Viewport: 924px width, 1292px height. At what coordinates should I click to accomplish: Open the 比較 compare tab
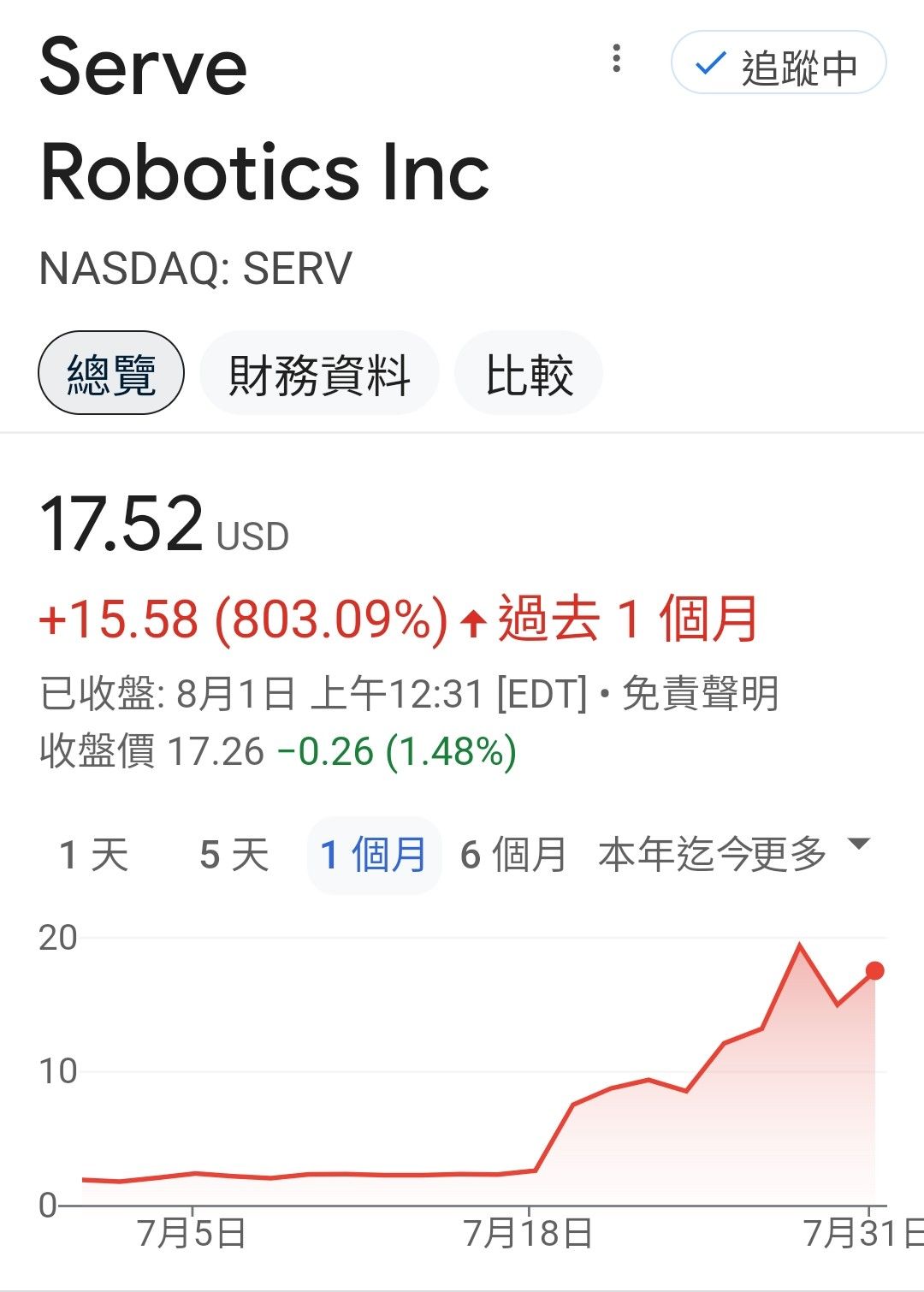[529, 374]
